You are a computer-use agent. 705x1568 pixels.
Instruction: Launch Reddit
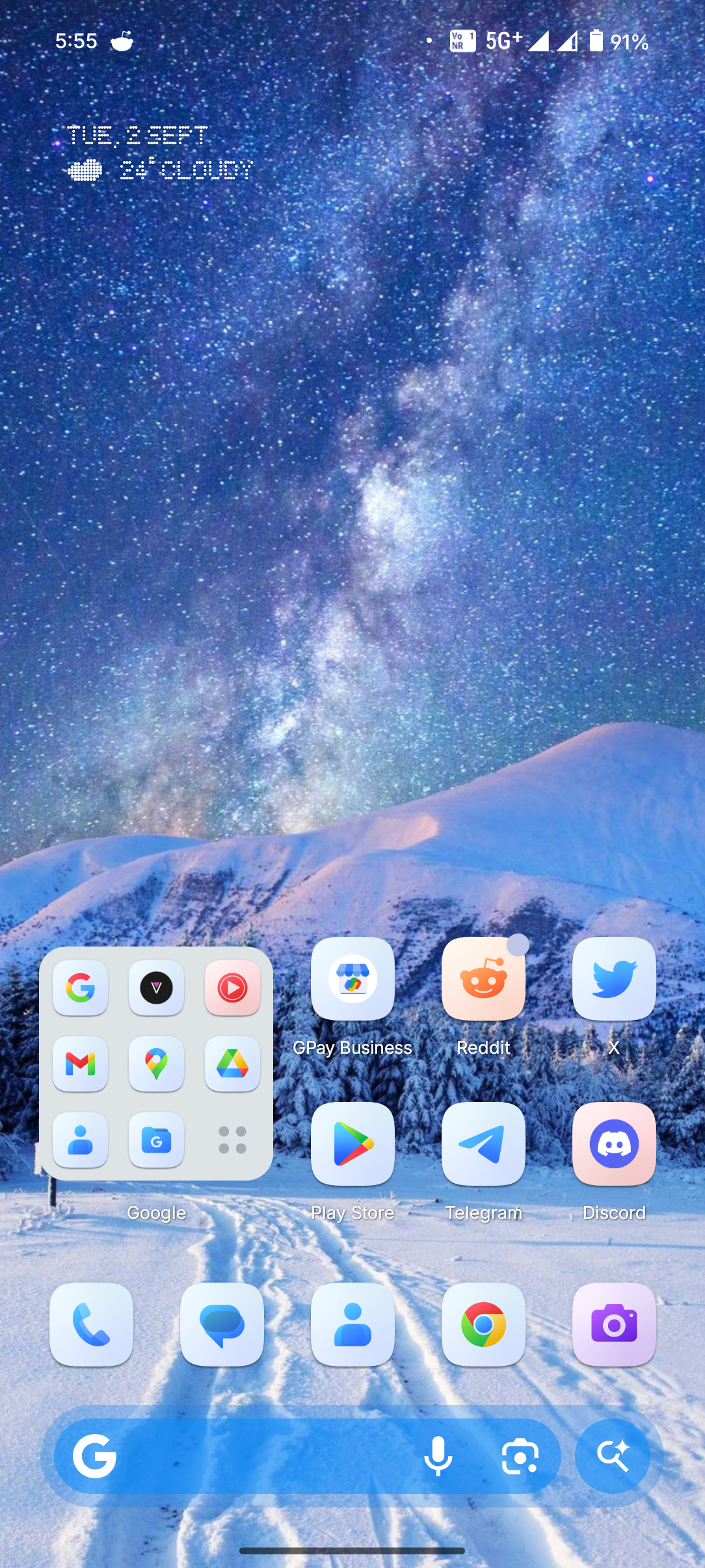[483, 979]
